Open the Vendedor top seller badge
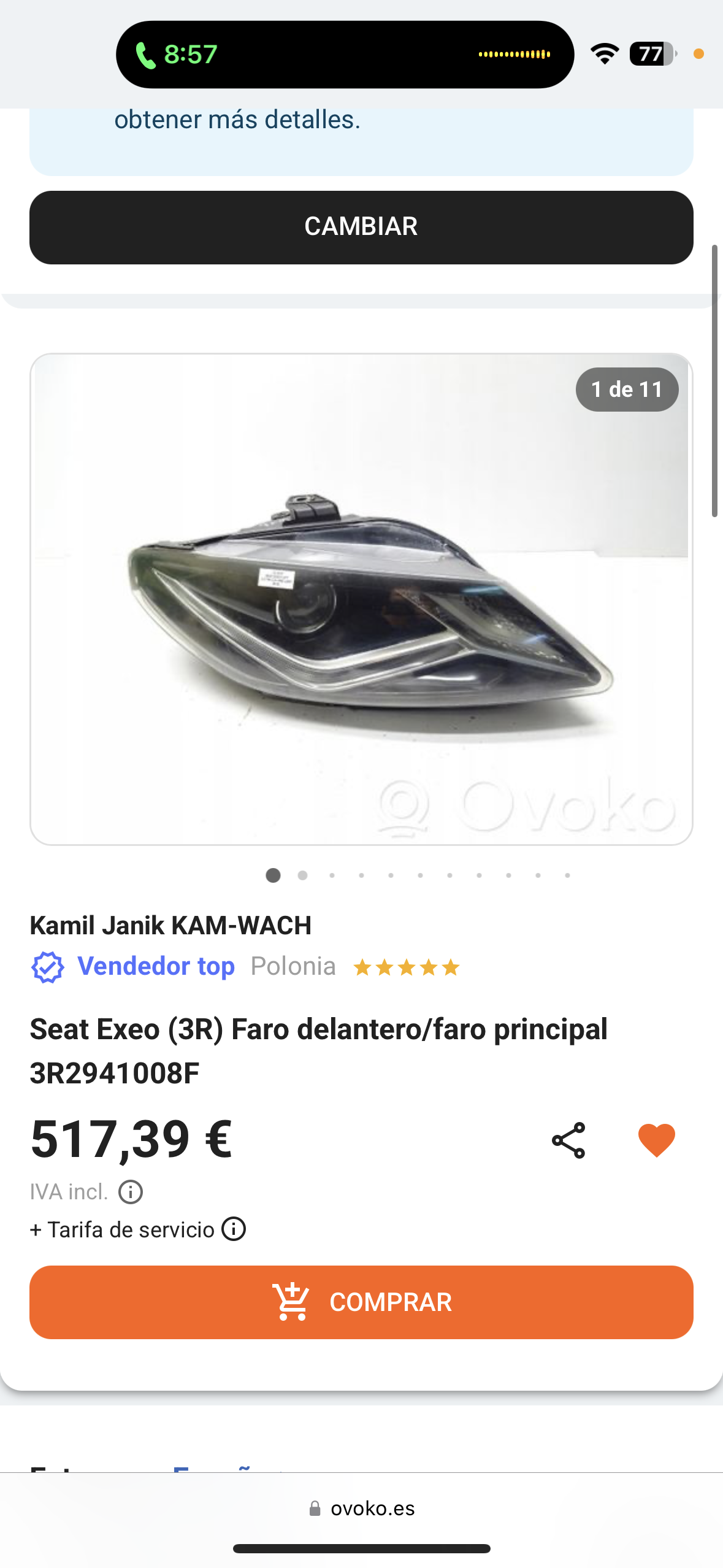 tap(155, 967)
